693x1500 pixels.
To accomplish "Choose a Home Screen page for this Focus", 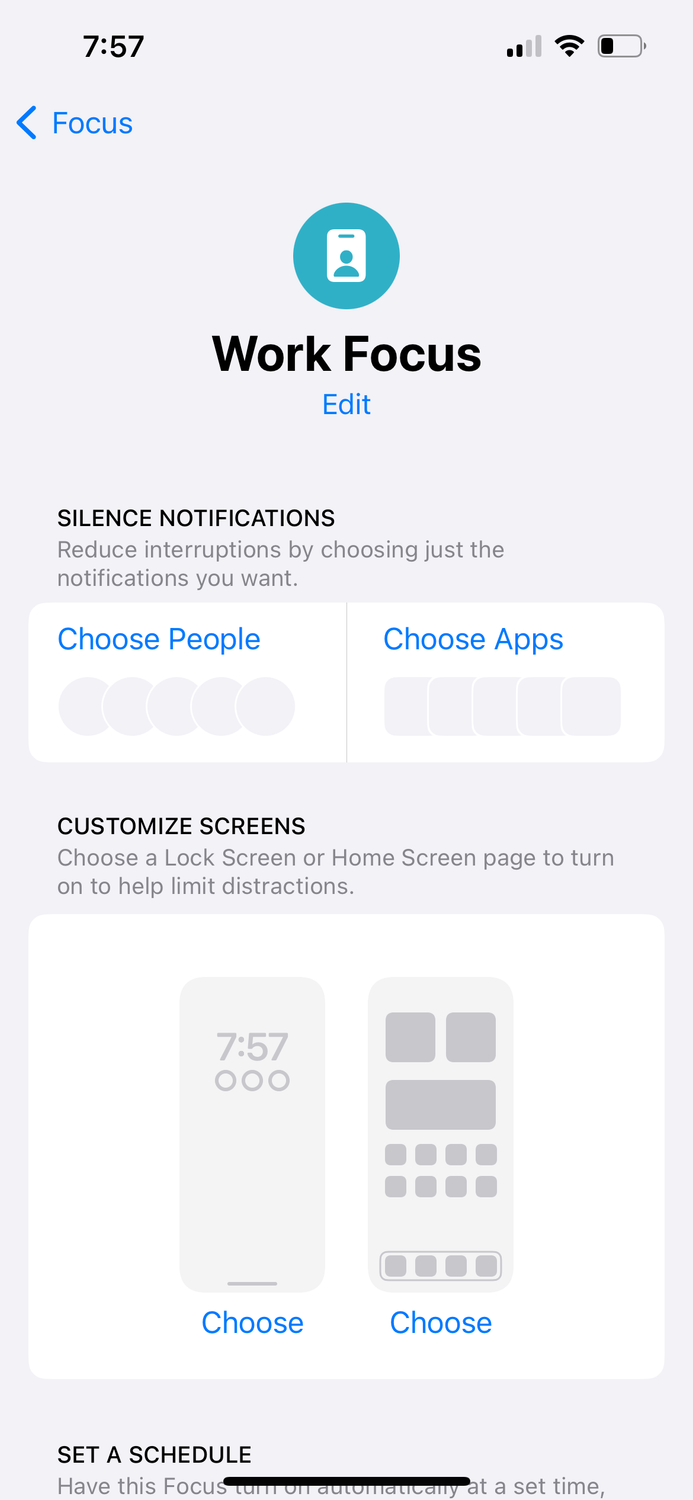I will [441, 1322].
